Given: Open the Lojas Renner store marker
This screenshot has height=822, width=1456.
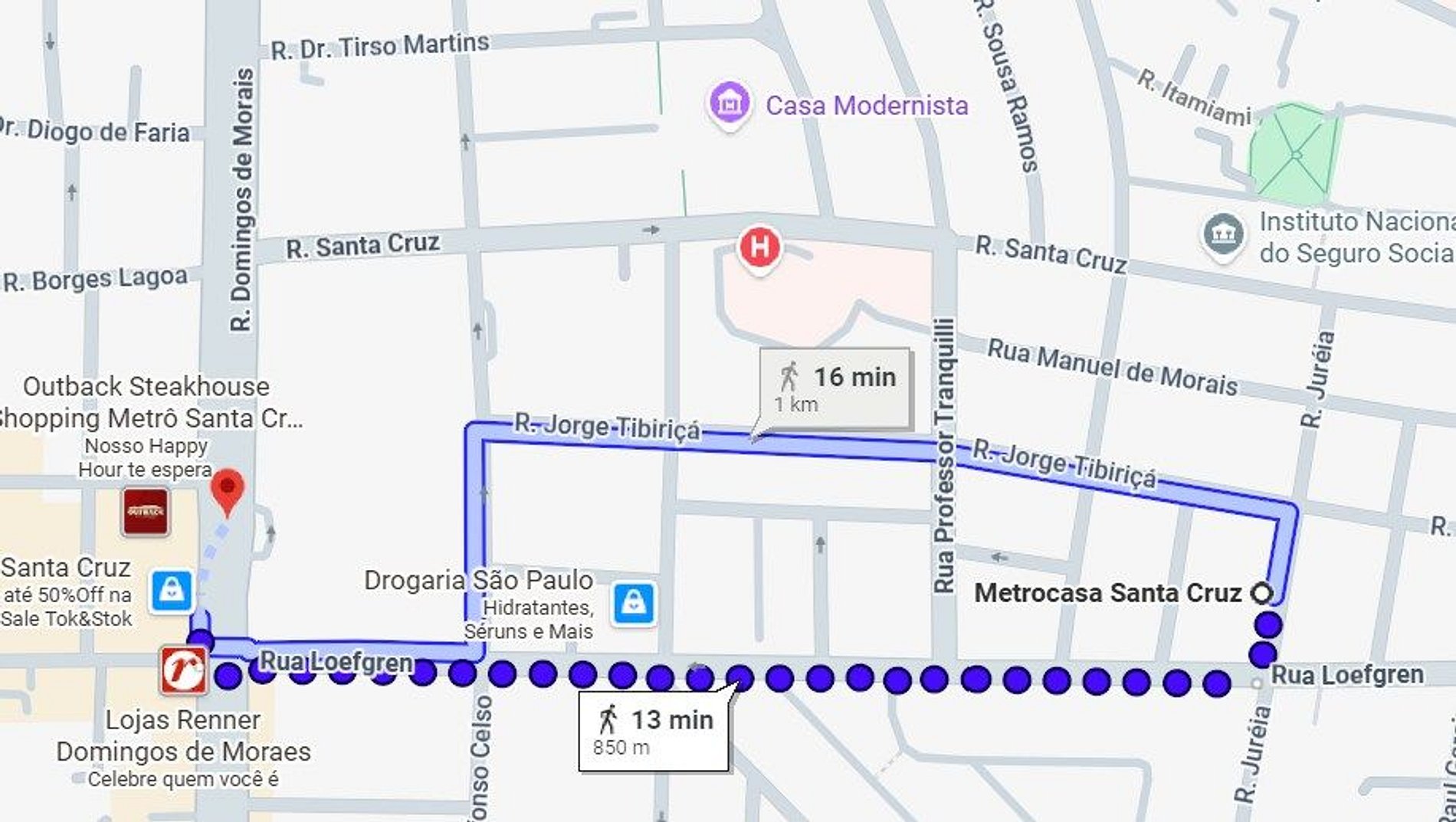Looking at the screenshot, I should pos(183,671).
